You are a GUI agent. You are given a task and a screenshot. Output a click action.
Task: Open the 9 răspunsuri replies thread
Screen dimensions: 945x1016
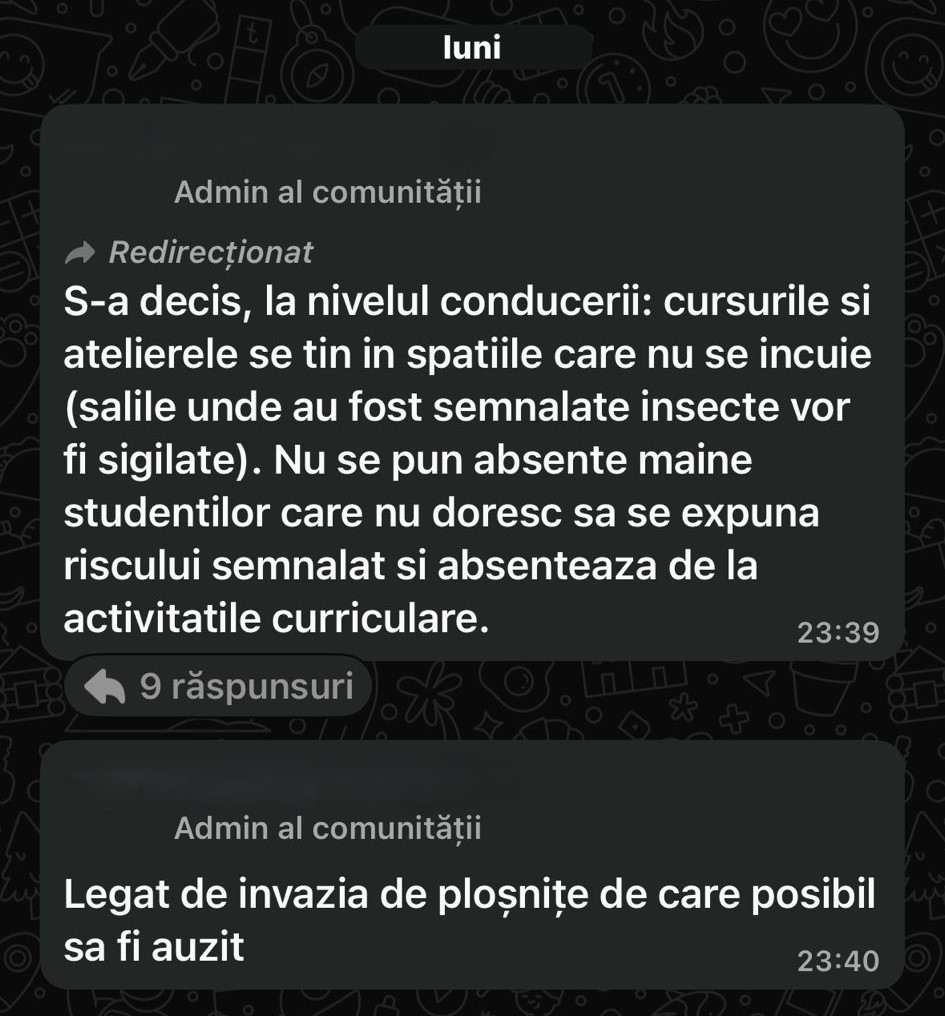[x=218, y=686]
